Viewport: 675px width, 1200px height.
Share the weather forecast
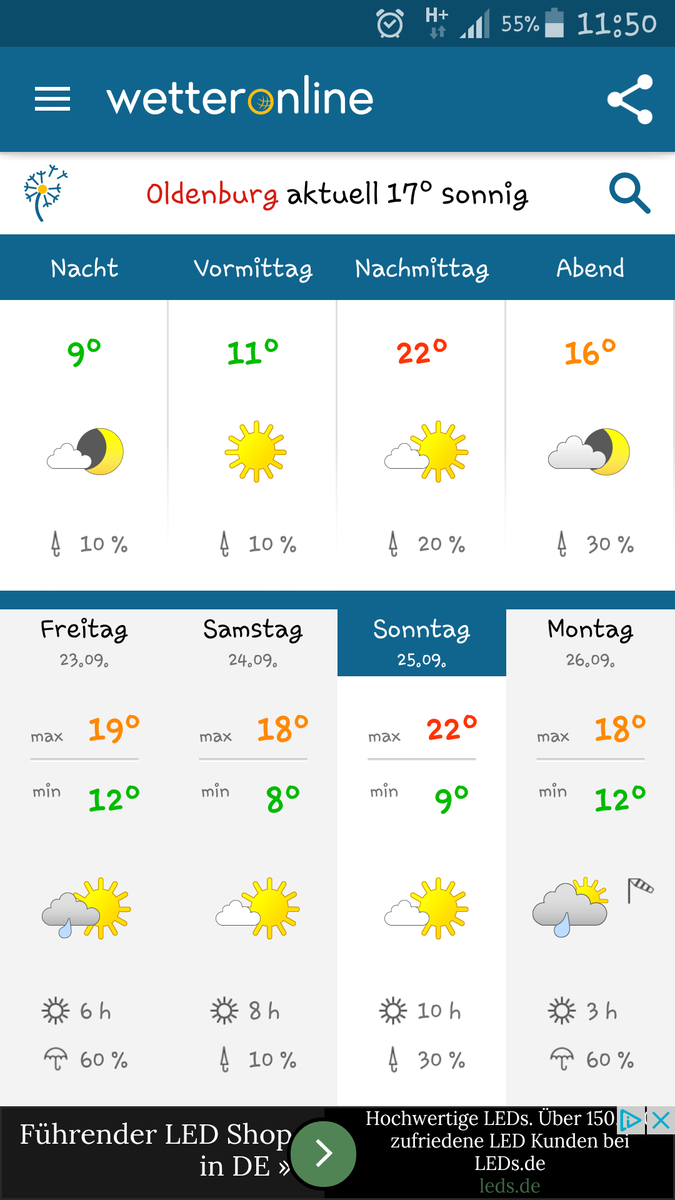pyautogui.click(x=630, y=99)
